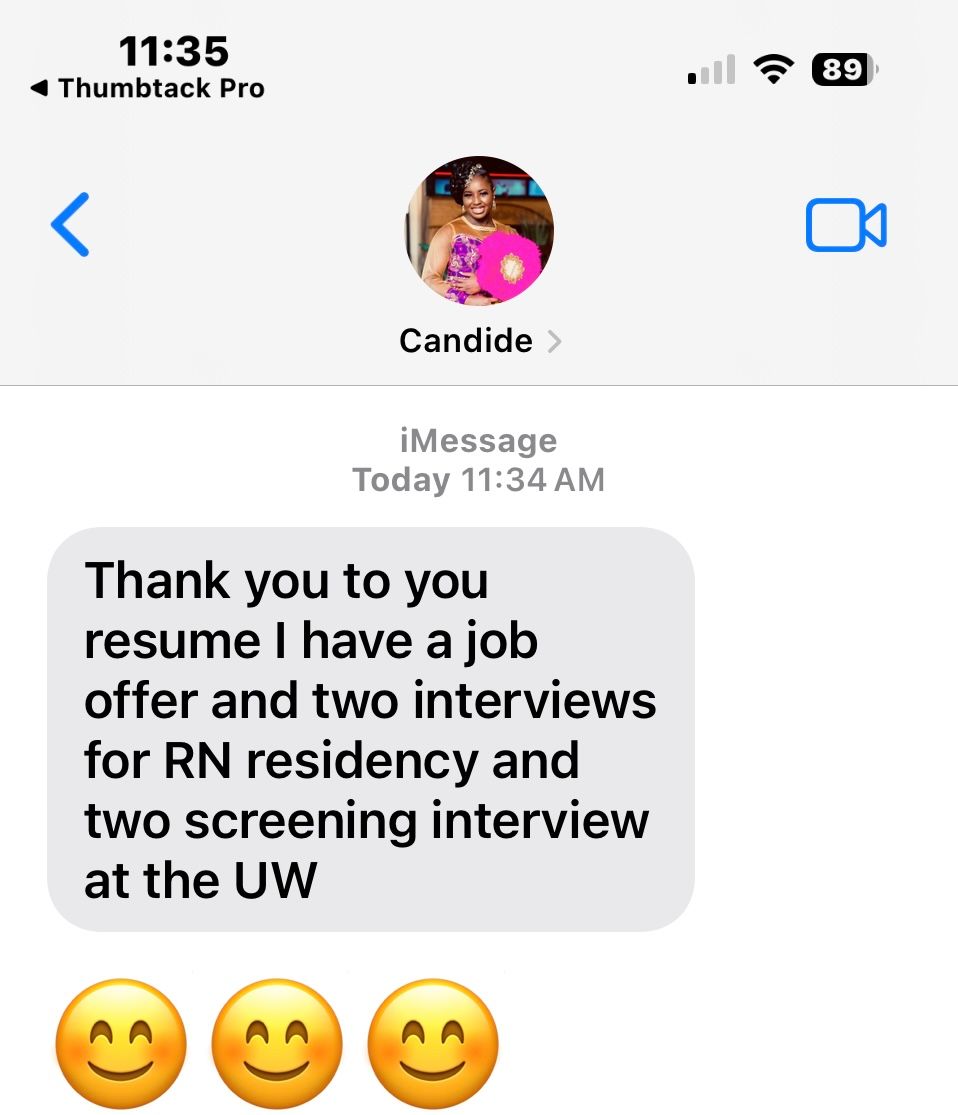This screenshot has height=1115, width=958.
Task: Select the last smiling emoji
Action: (432, 1043)
